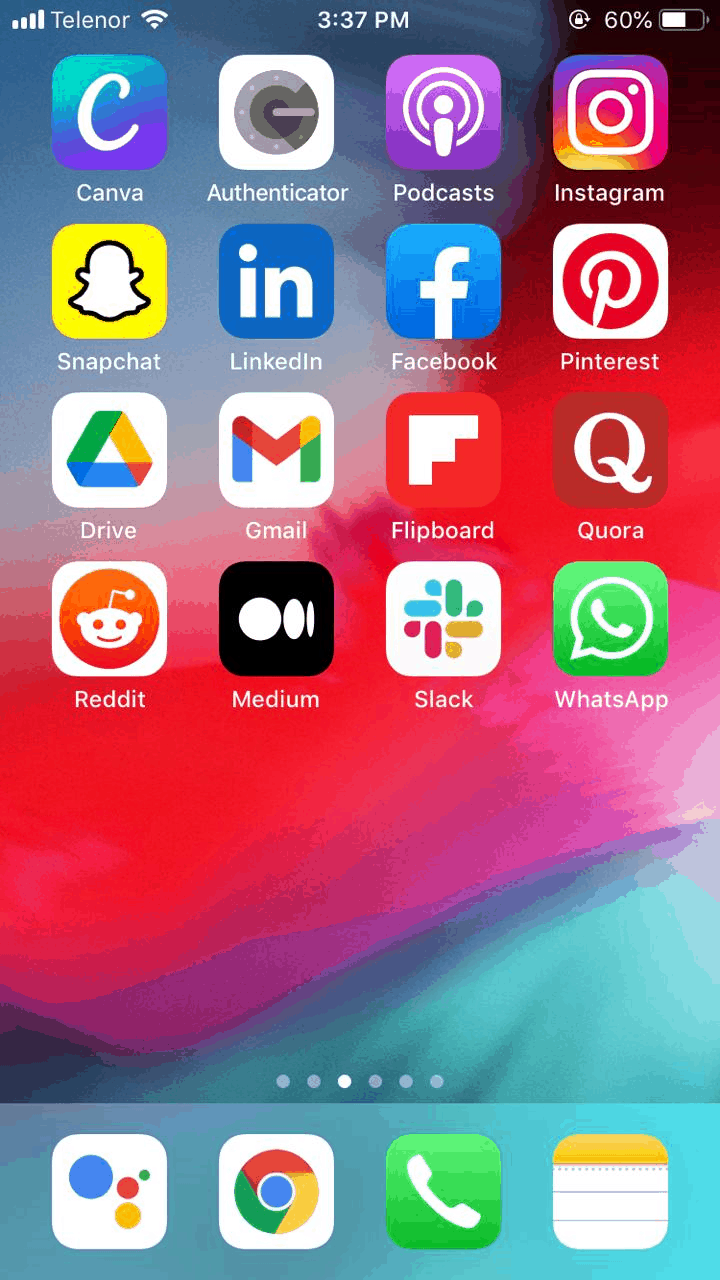The height and width of the screenshot is (1280, 720).
Task: Open the Flipboard app
Action: (443, 450)
